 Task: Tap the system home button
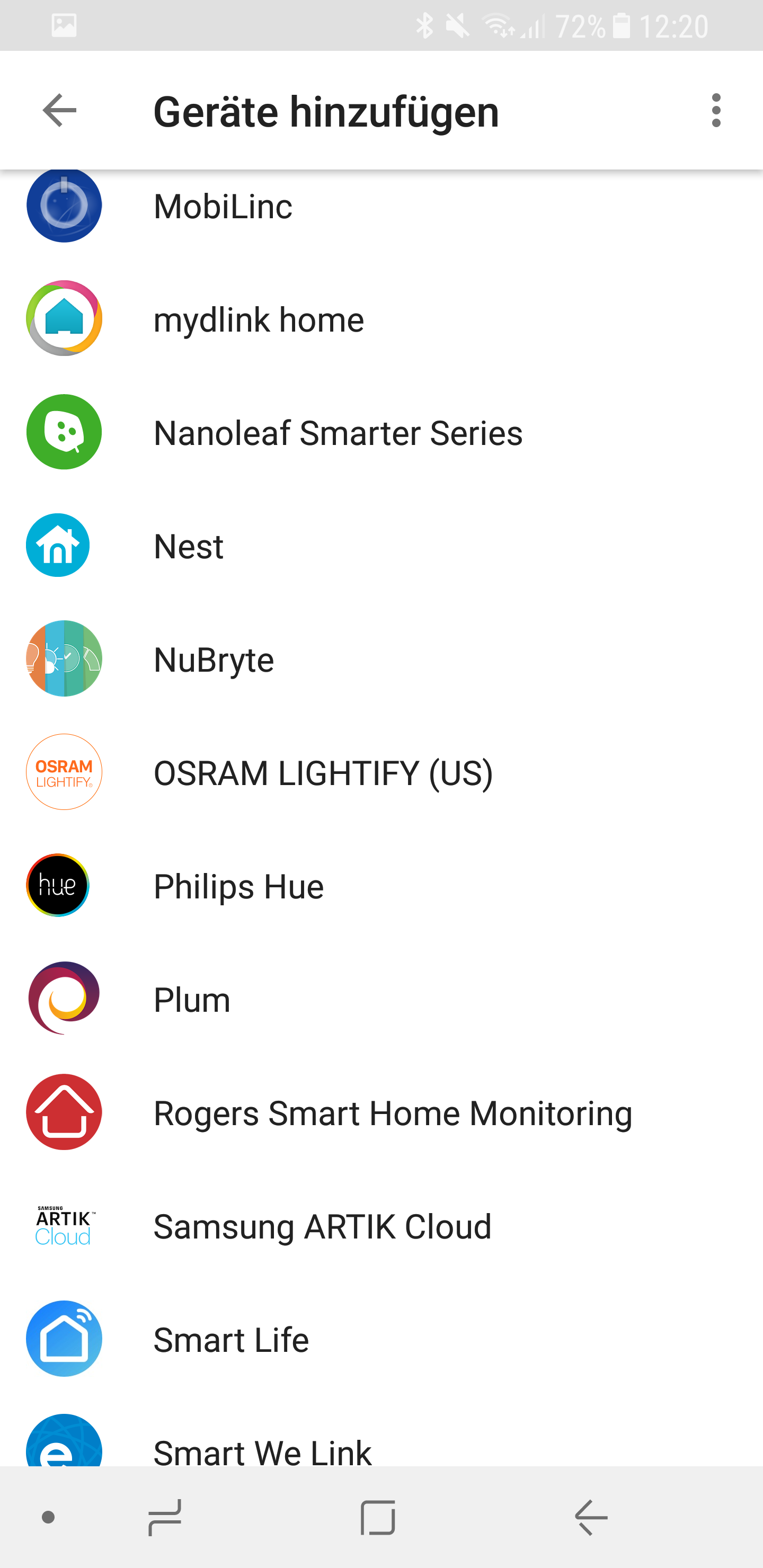point(378,1518)
